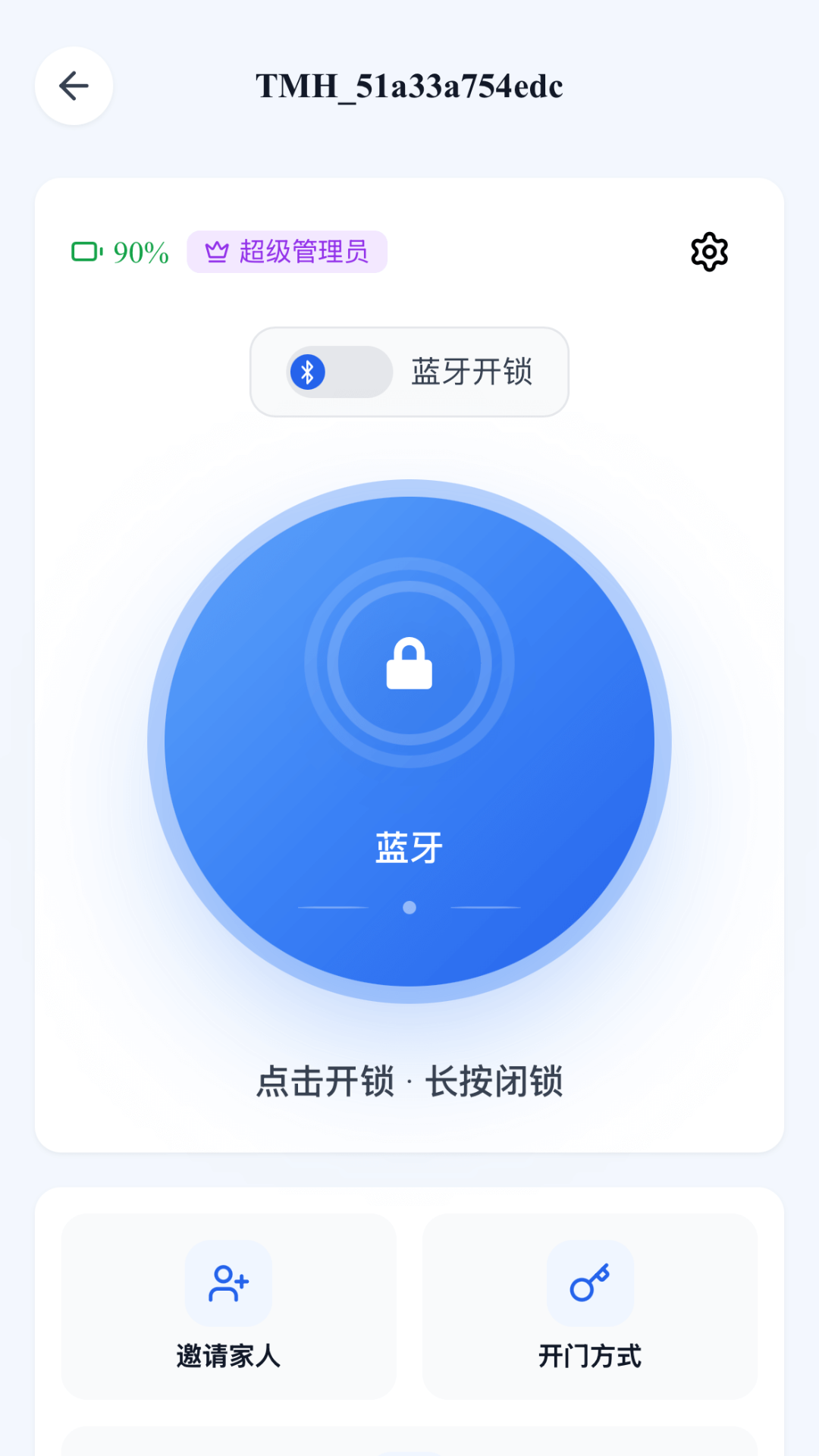Open the lock settings gear
The width and height of the screenshot is (819, 1456).
coord(709,253)
